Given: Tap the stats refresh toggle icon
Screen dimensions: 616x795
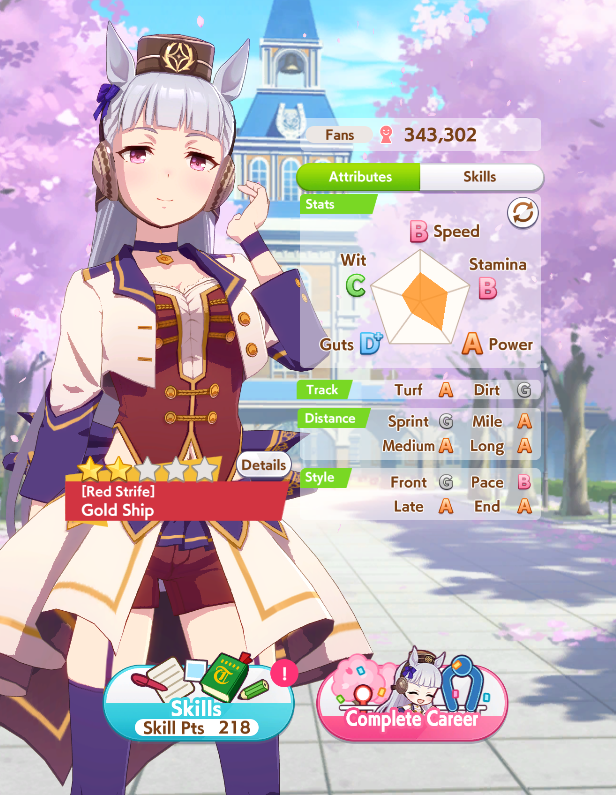Looking at the screenshot, I should click(x=522, y=213).
